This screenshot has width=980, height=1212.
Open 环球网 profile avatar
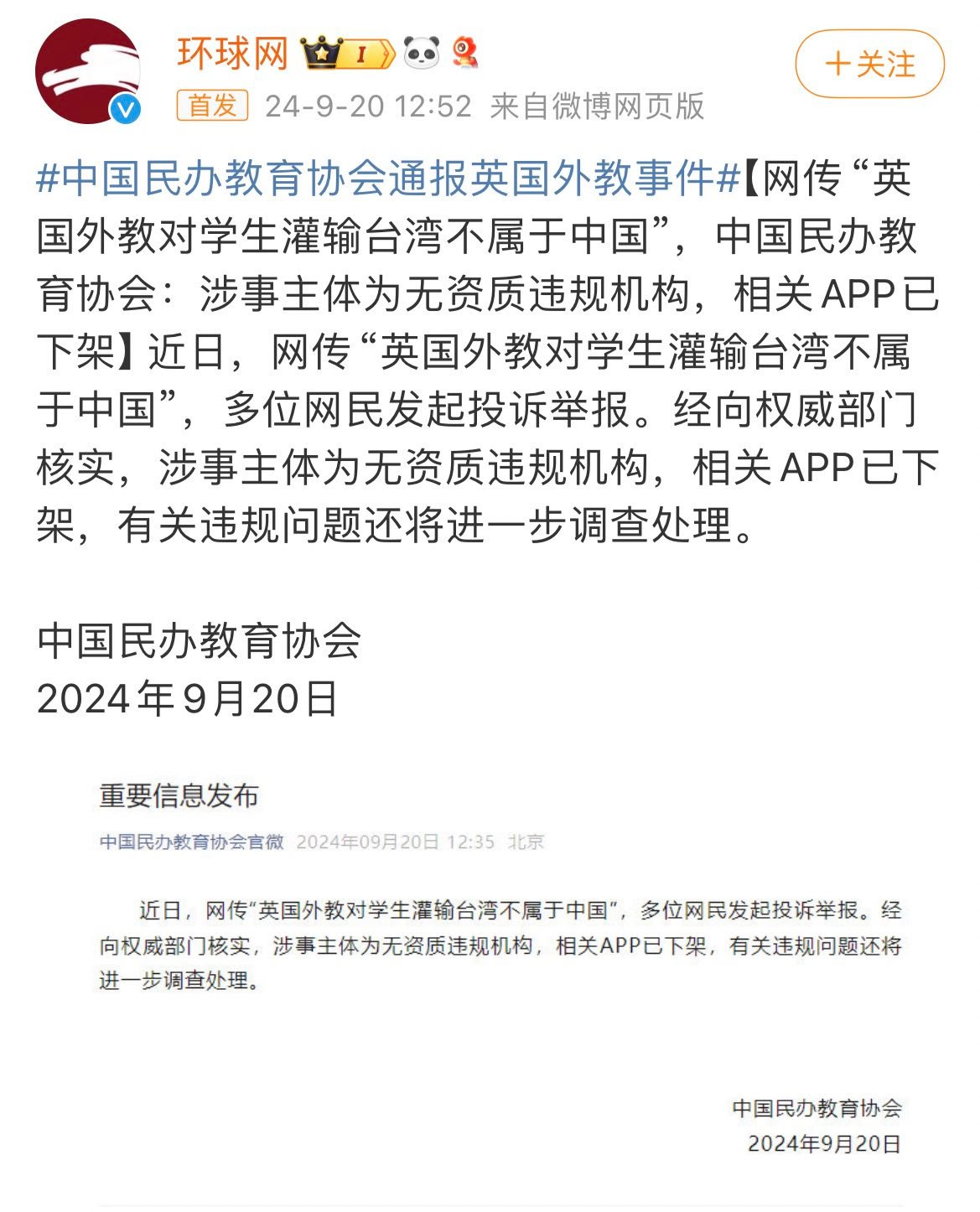pyautogui.click(x=87, y=73)
